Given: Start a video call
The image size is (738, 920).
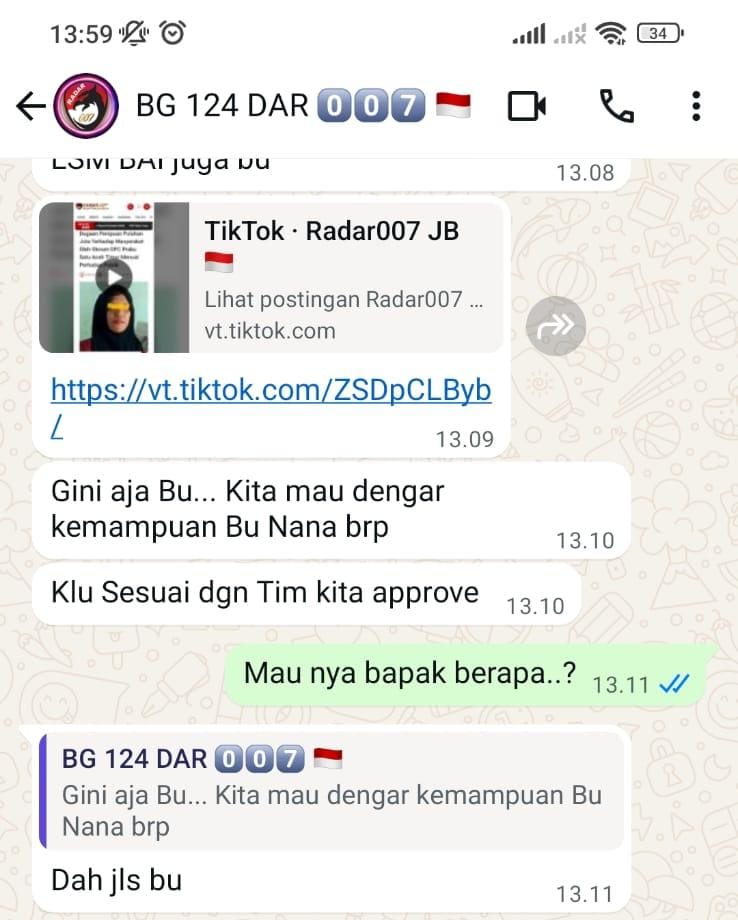Looking at the screenshot, I should coord(526,106).
